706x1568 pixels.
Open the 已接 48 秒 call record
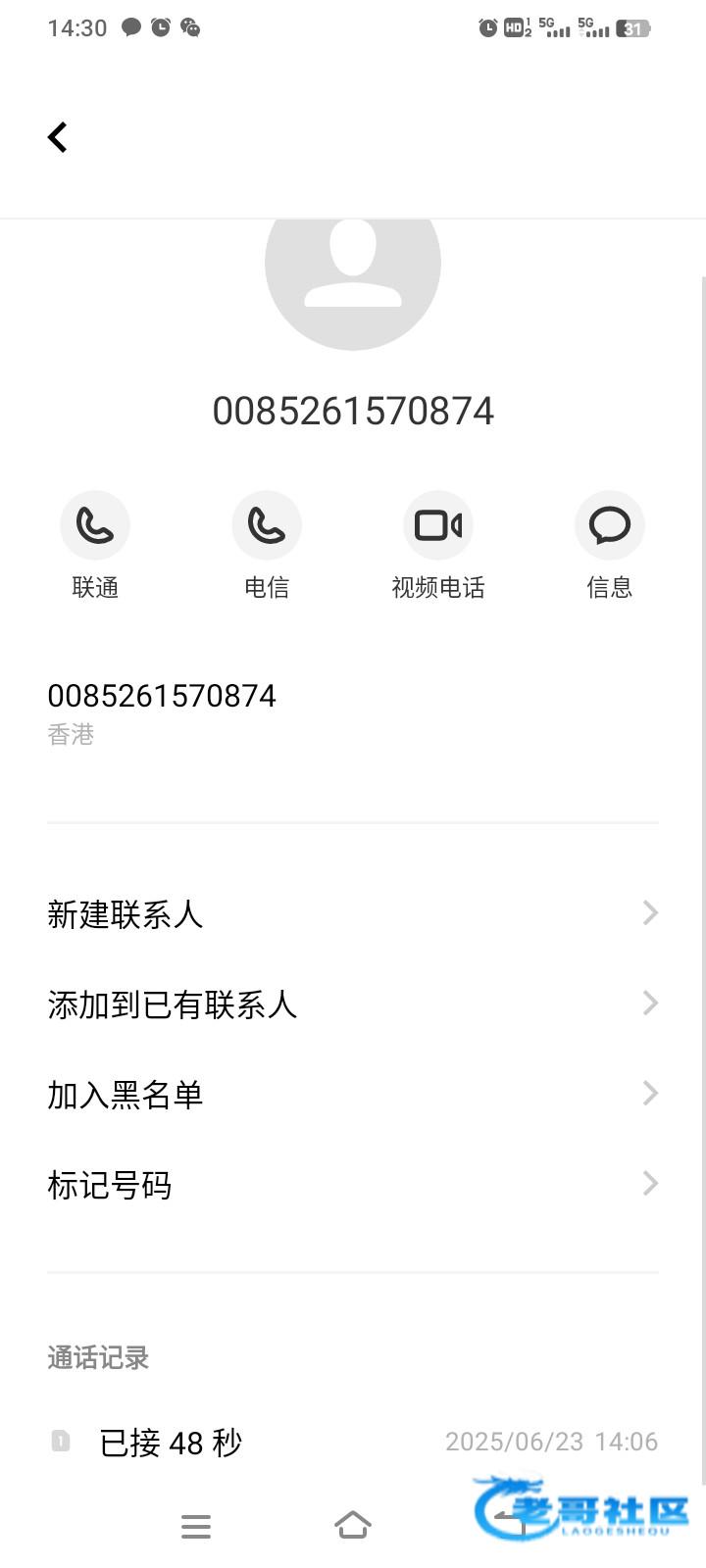point(353,1442)
